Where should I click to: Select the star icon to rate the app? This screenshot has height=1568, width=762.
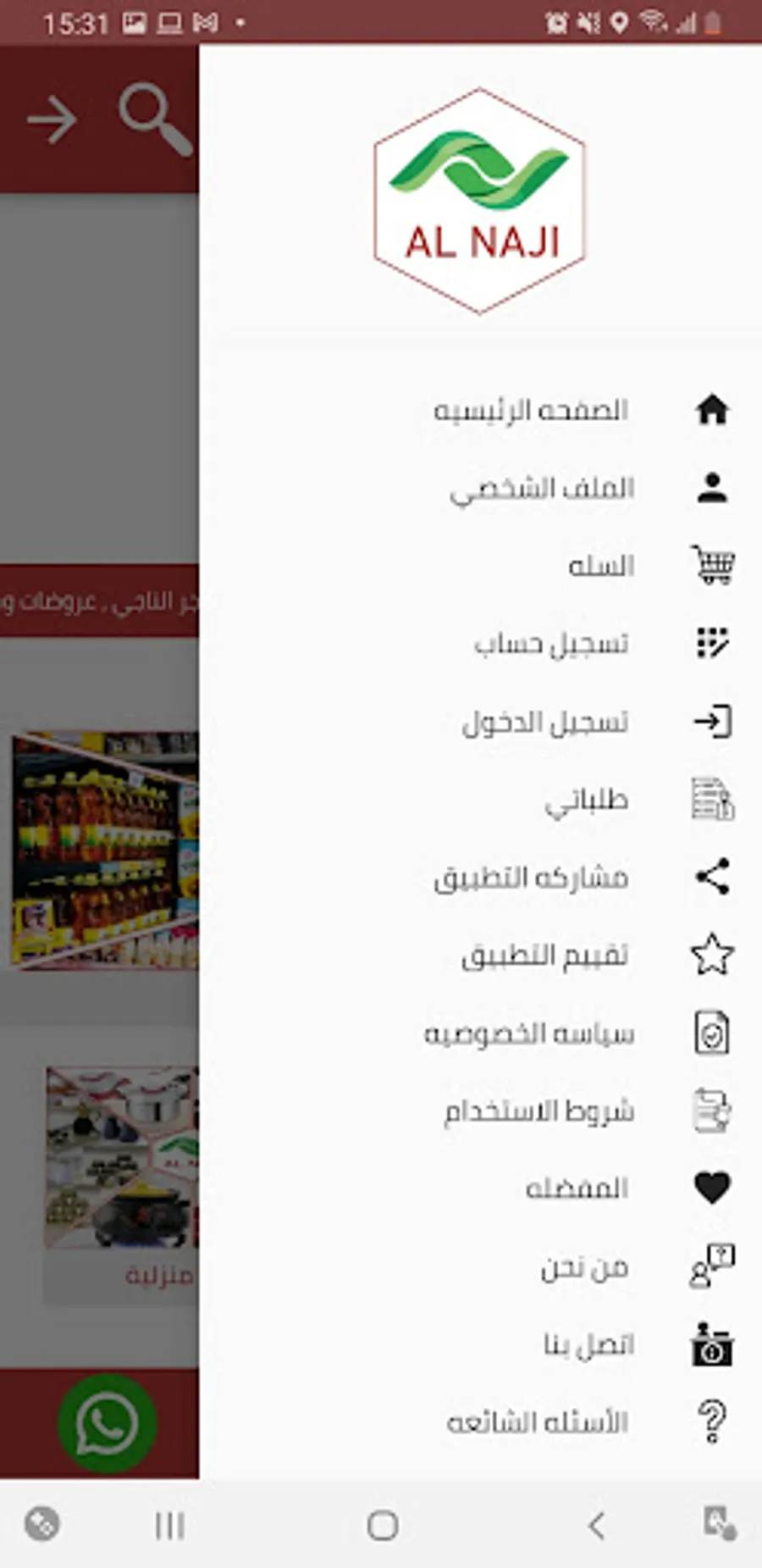click(712, 955)
